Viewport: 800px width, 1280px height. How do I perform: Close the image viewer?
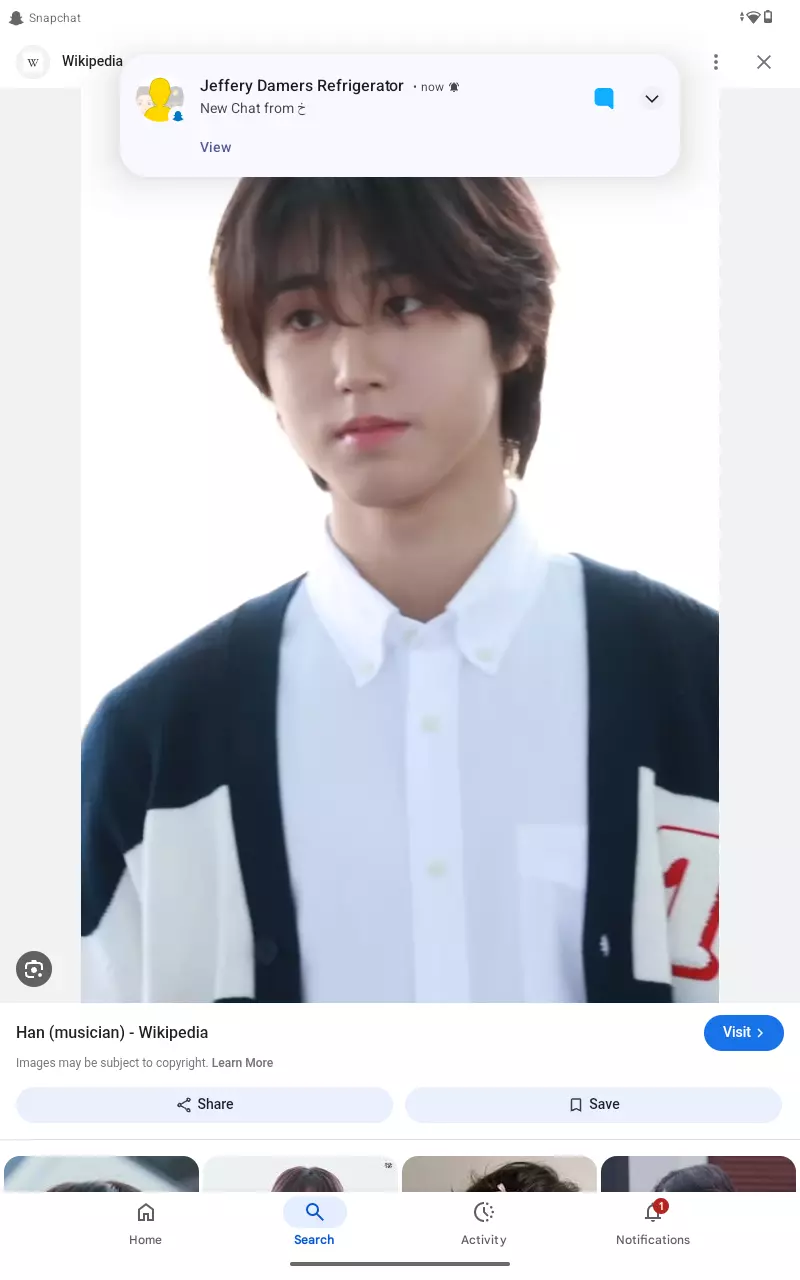coord(764,62)
